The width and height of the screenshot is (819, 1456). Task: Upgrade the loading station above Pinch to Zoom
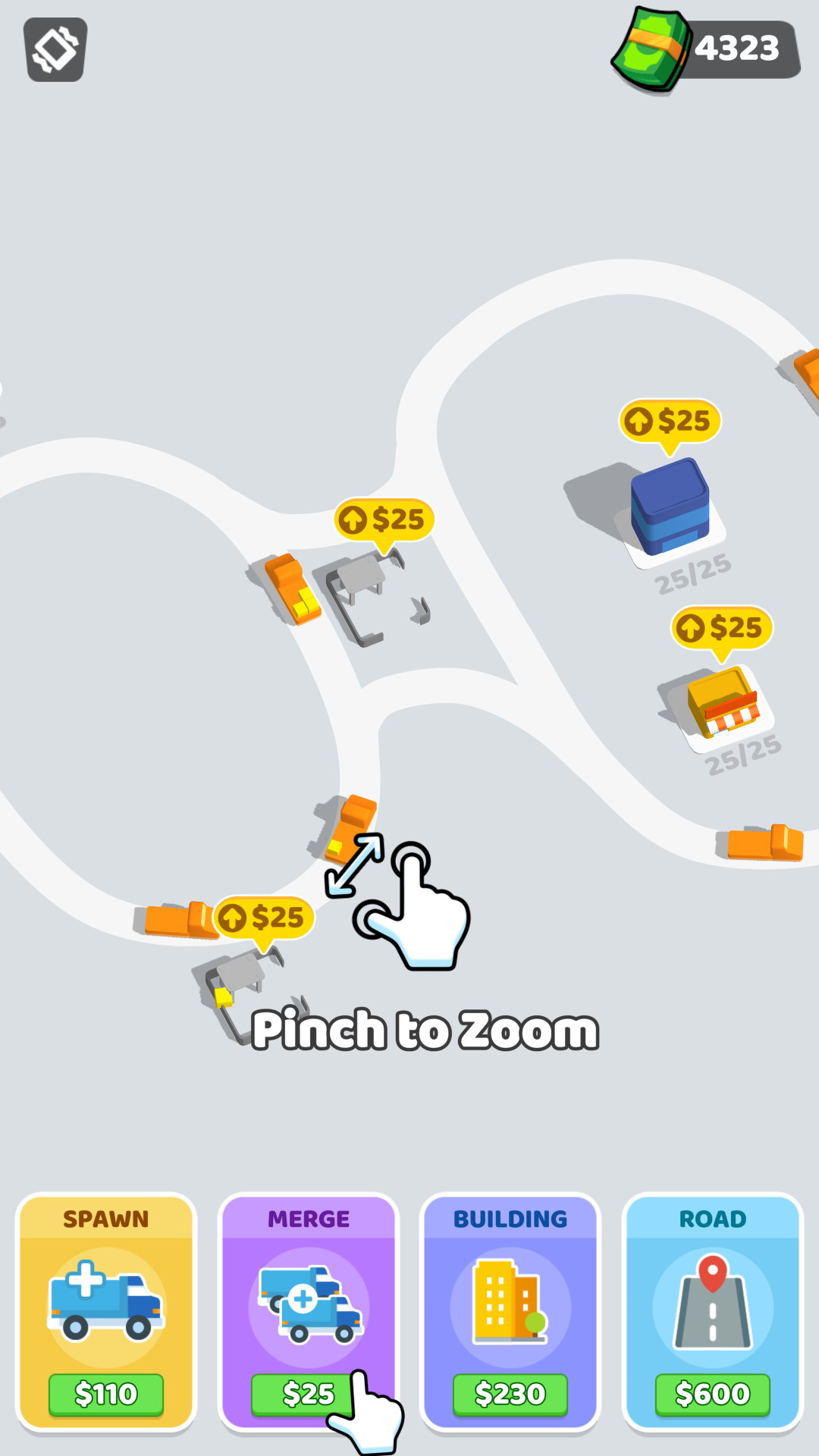(x=265, y=918)
